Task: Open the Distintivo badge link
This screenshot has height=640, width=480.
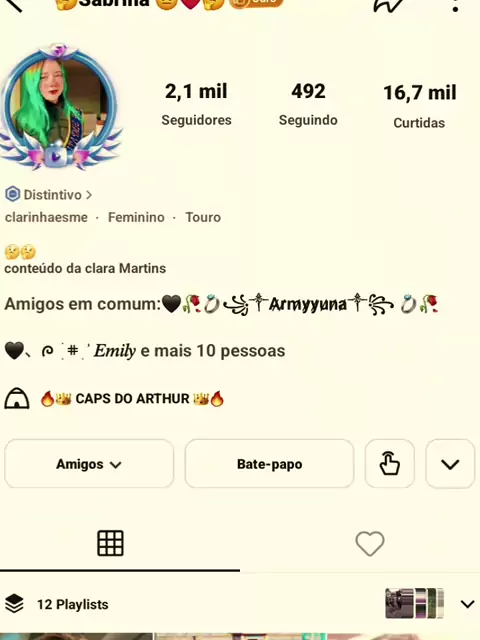Action: [49, 195]
